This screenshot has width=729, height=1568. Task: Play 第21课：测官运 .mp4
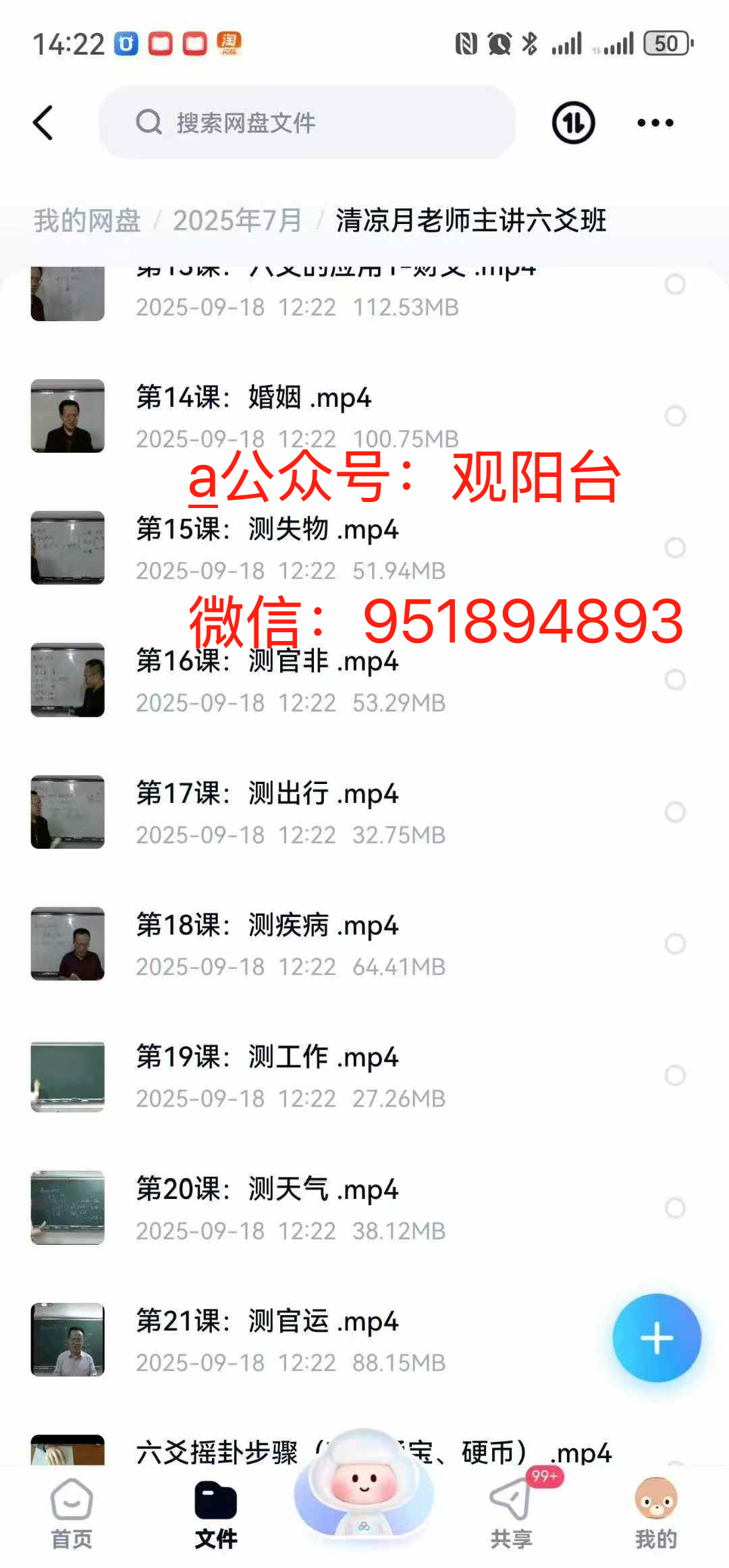click(267, 1322)
